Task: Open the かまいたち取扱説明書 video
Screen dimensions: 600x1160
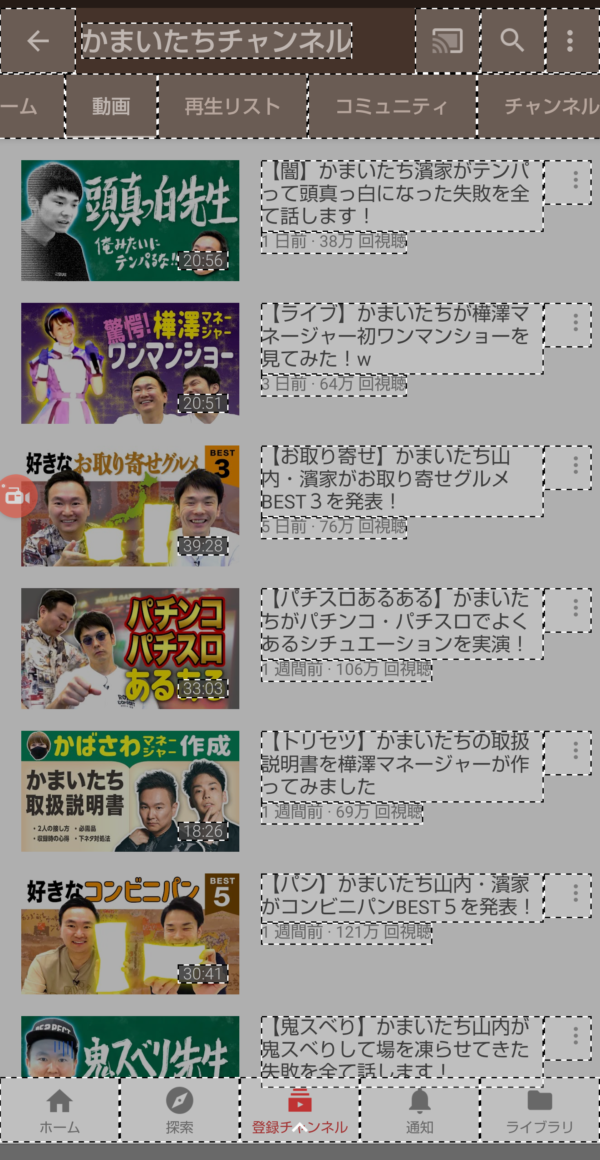Action: point(130,791)
